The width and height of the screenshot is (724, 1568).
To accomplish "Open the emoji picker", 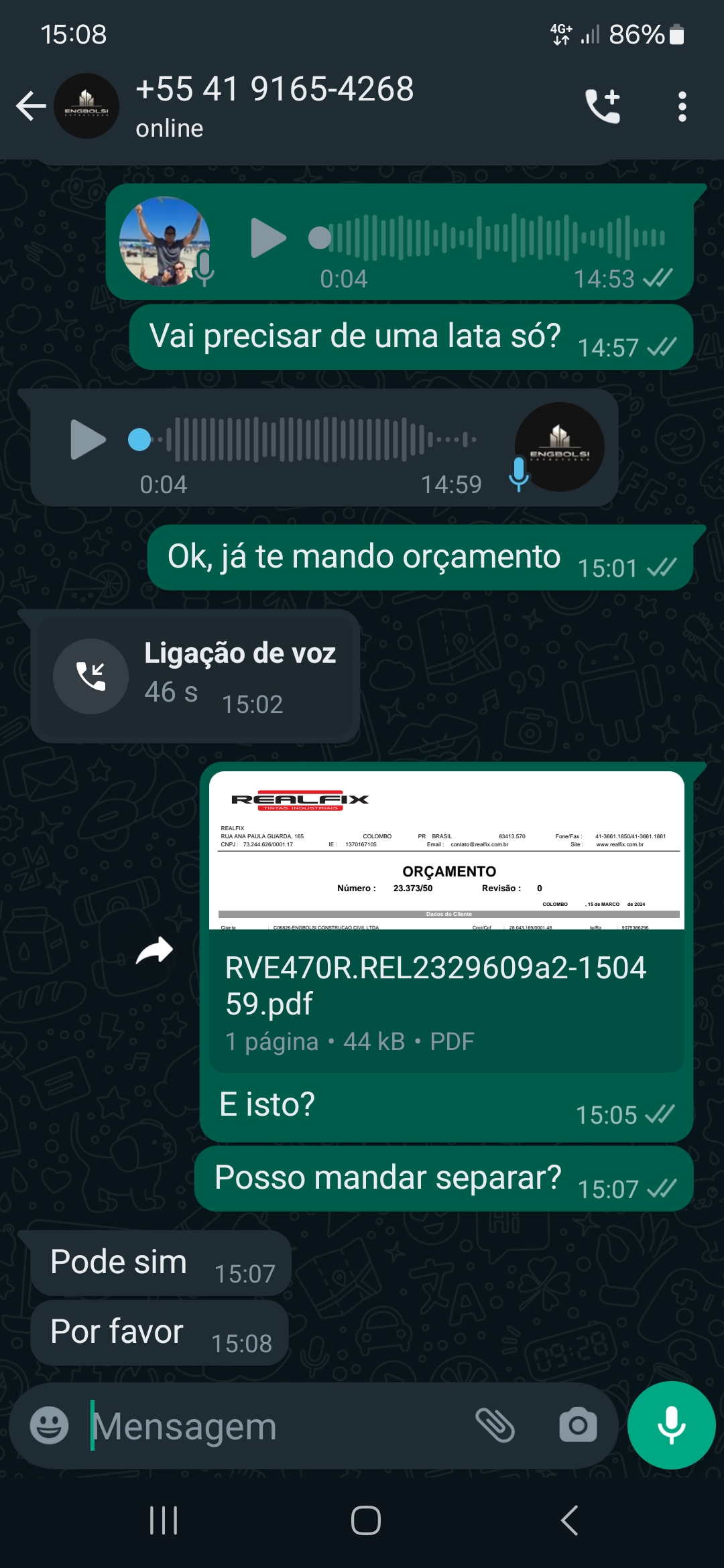I will pyautogui.click(x=50, y=1425).
